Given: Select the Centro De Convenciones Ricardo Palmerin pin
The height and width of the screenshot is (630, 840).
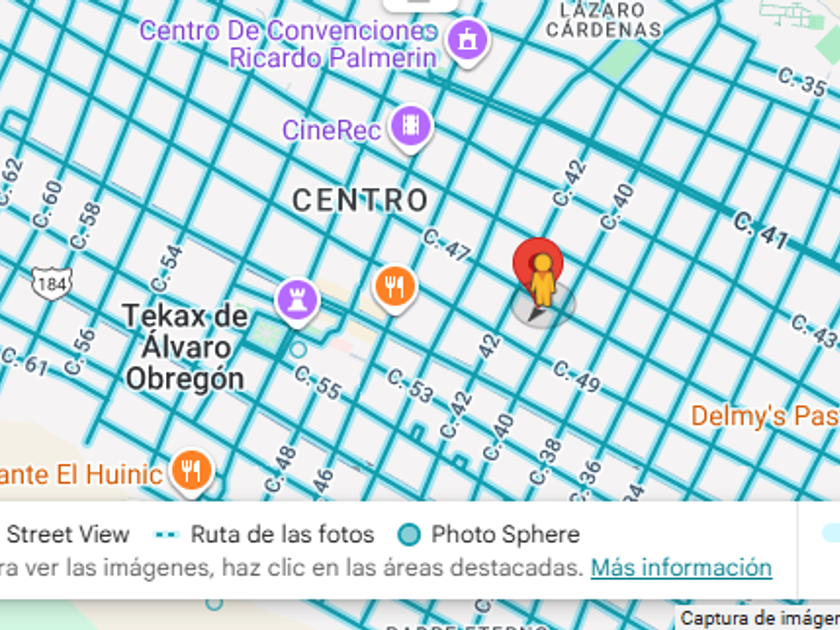Looking at the screenshot, I should click(x=468, y=42).
